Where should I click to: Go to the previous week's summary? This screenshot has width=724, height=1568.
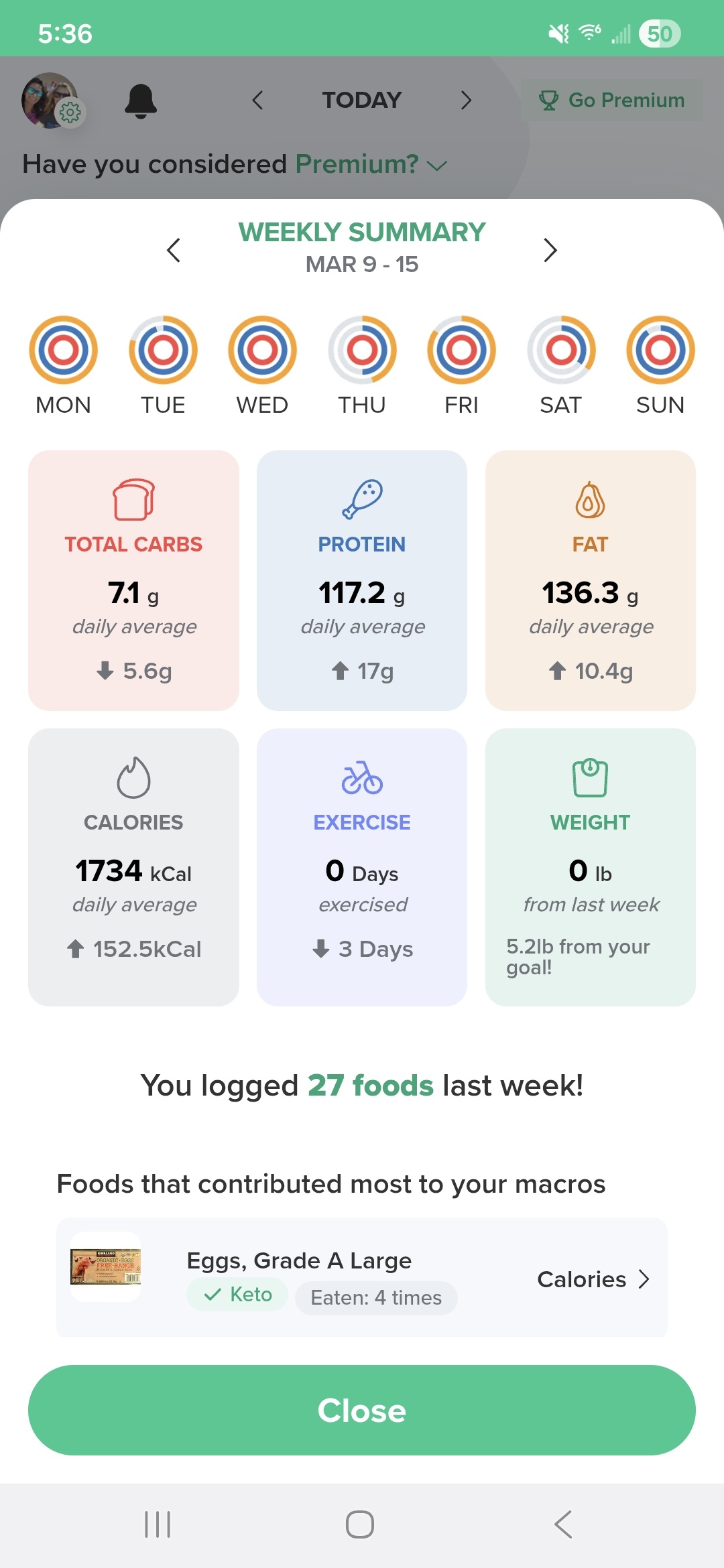174,250
